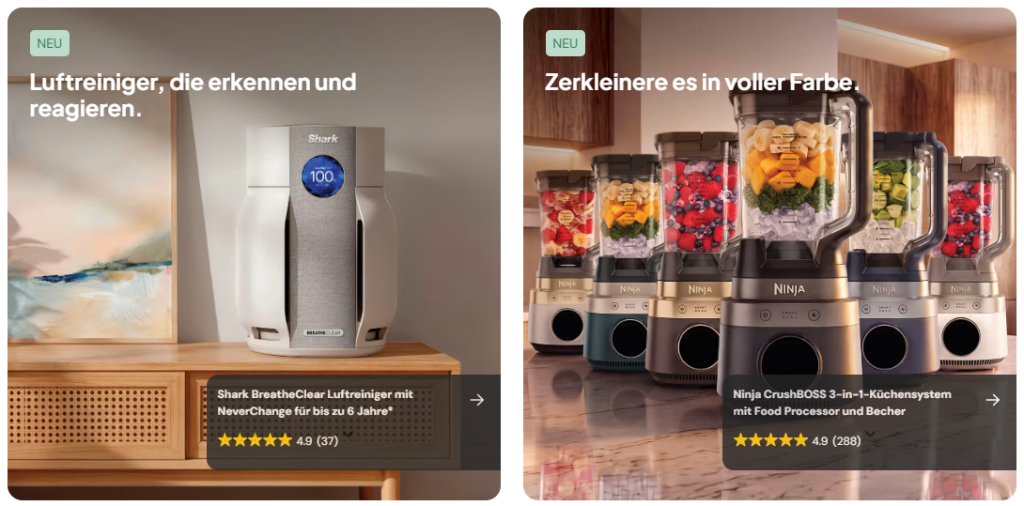
Task: Open the Zerkleinere es in voller Farbe tile
Action: [x=769, y=254]
